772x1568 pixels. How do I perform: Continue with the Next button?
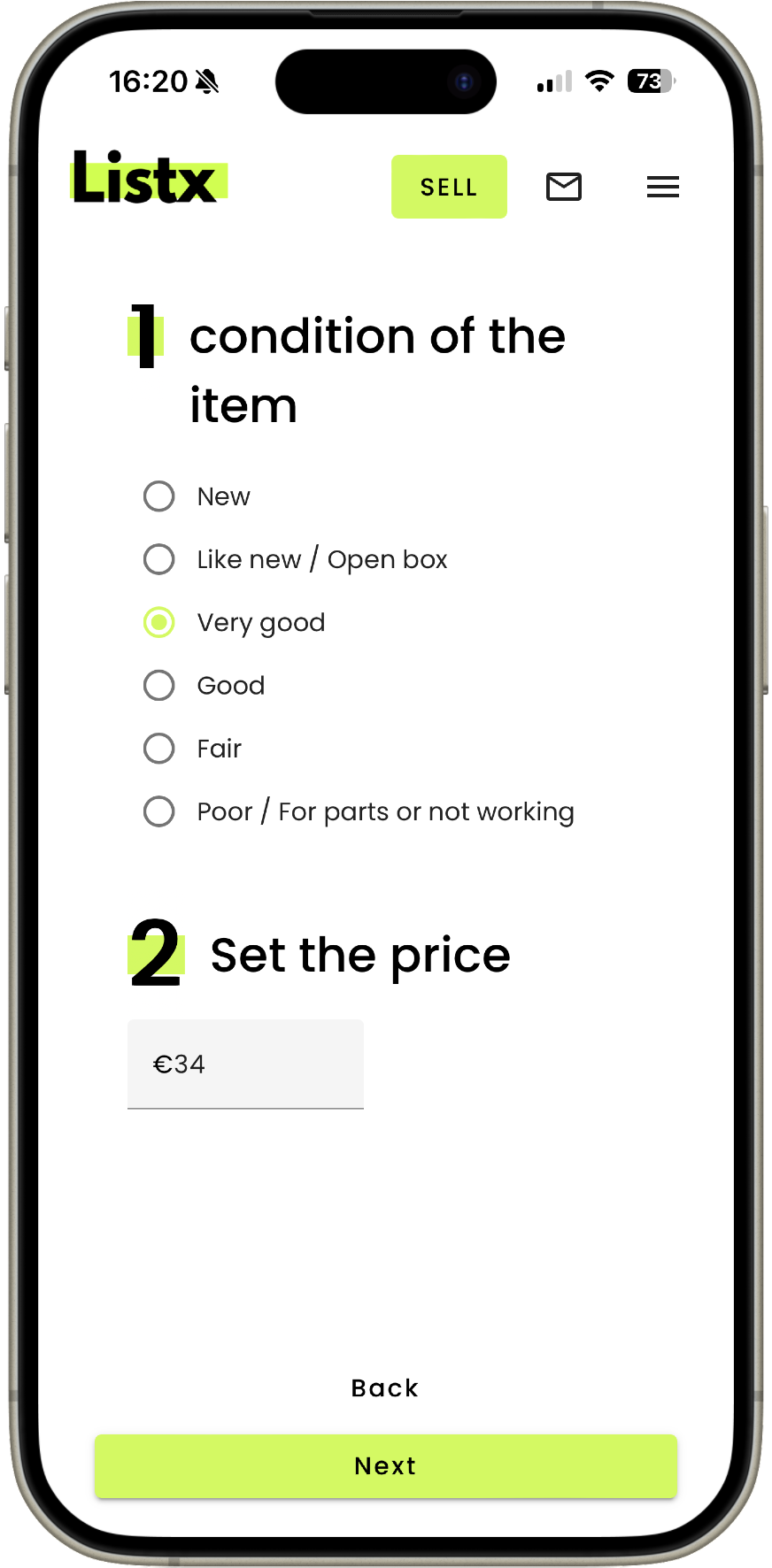386,1466
